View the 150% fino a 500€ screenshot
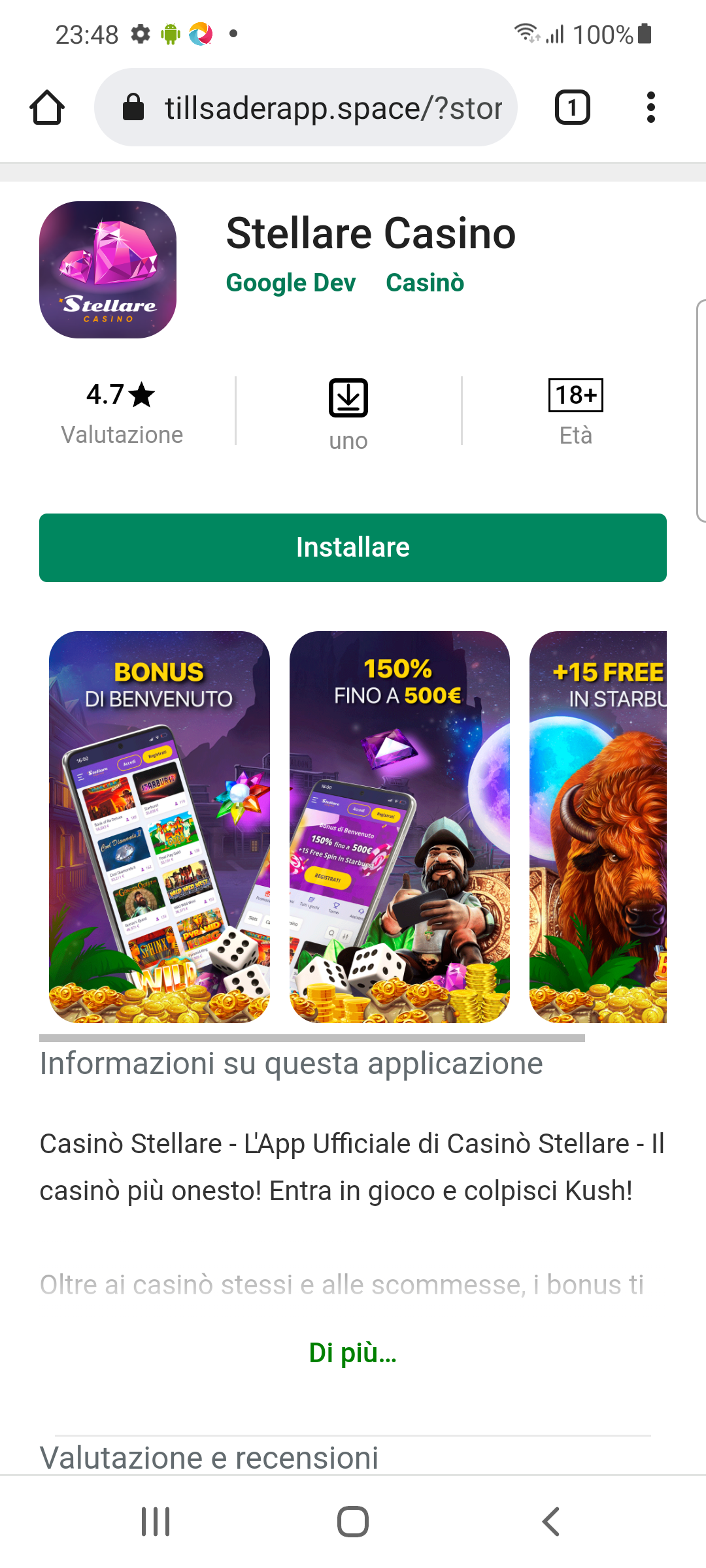Viewport: 706px width, 1568px height. coord(399,826)
